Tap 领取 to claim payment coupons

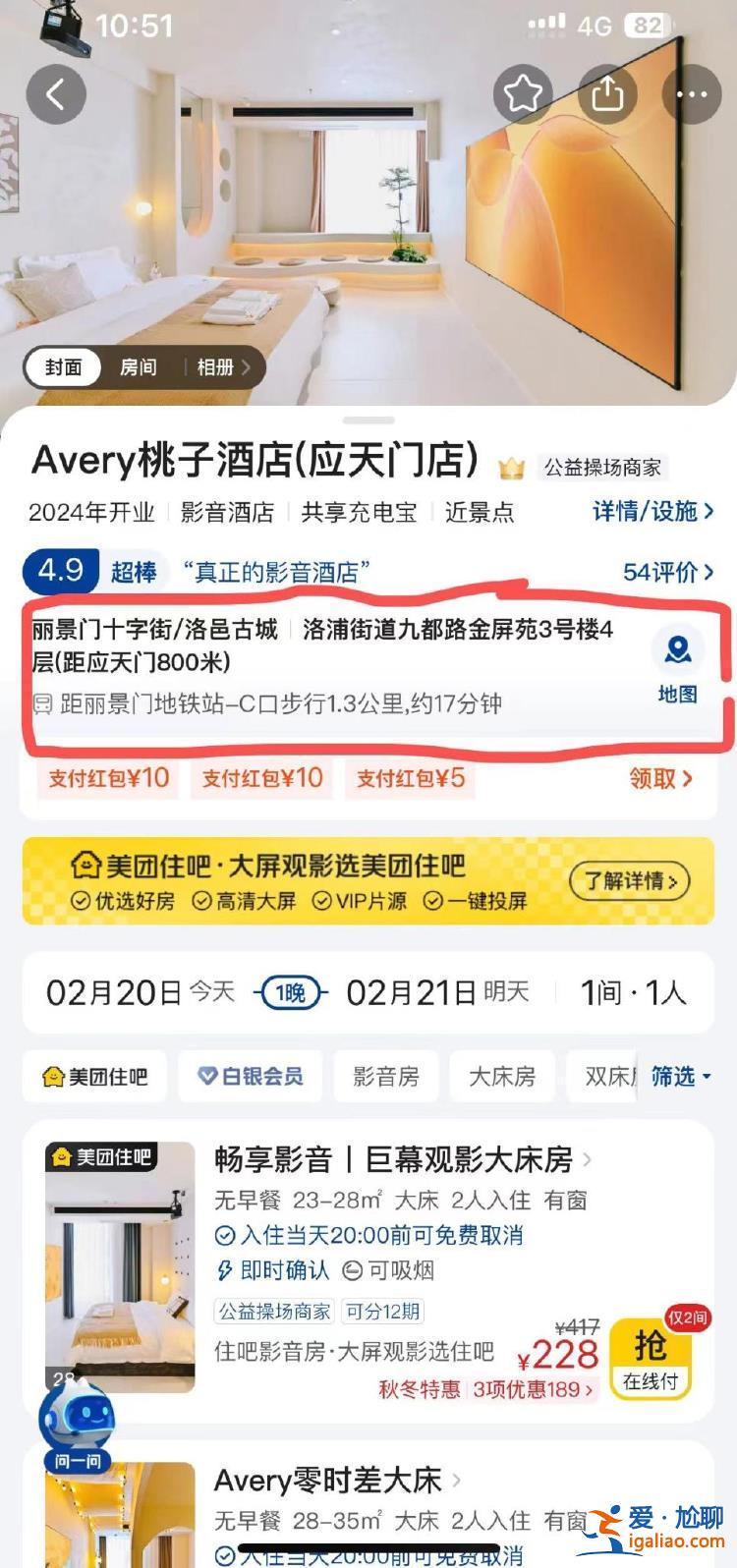click(660, 778)
